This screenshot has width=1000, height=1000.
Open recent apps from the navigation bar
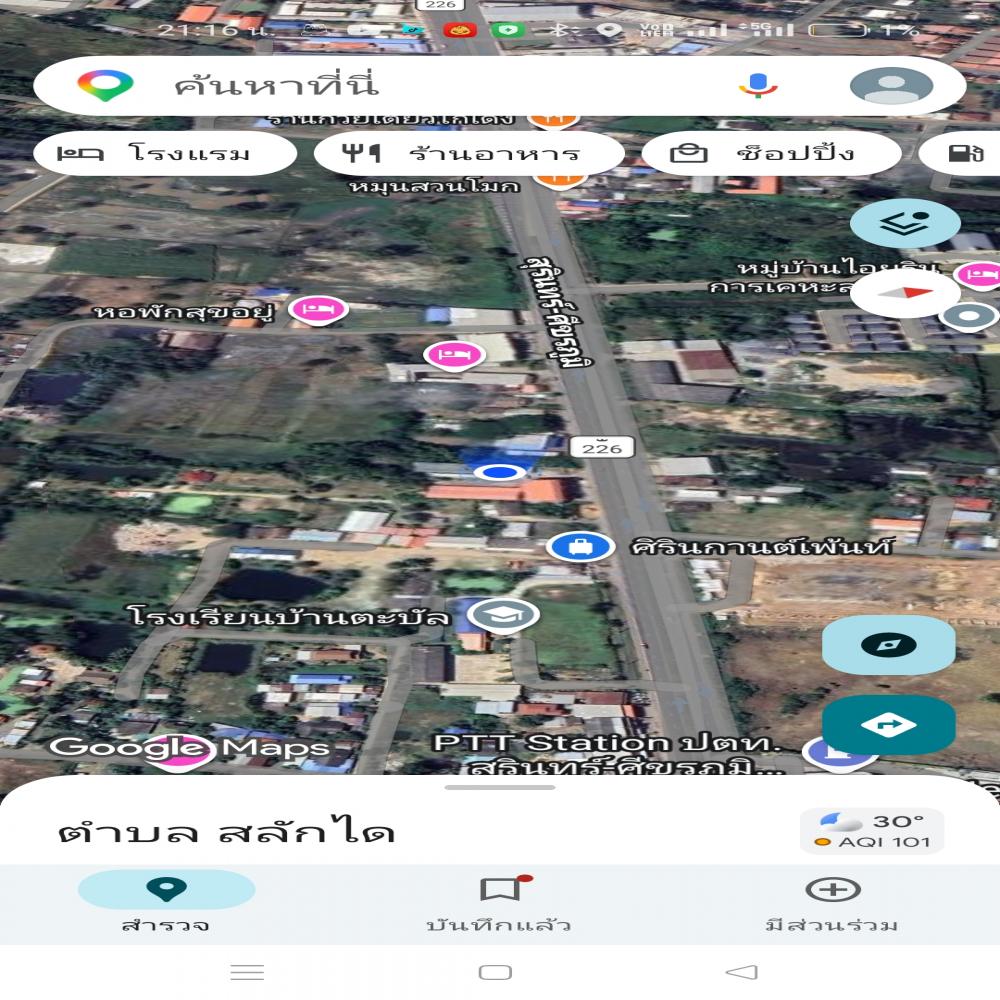coord(247,972)
